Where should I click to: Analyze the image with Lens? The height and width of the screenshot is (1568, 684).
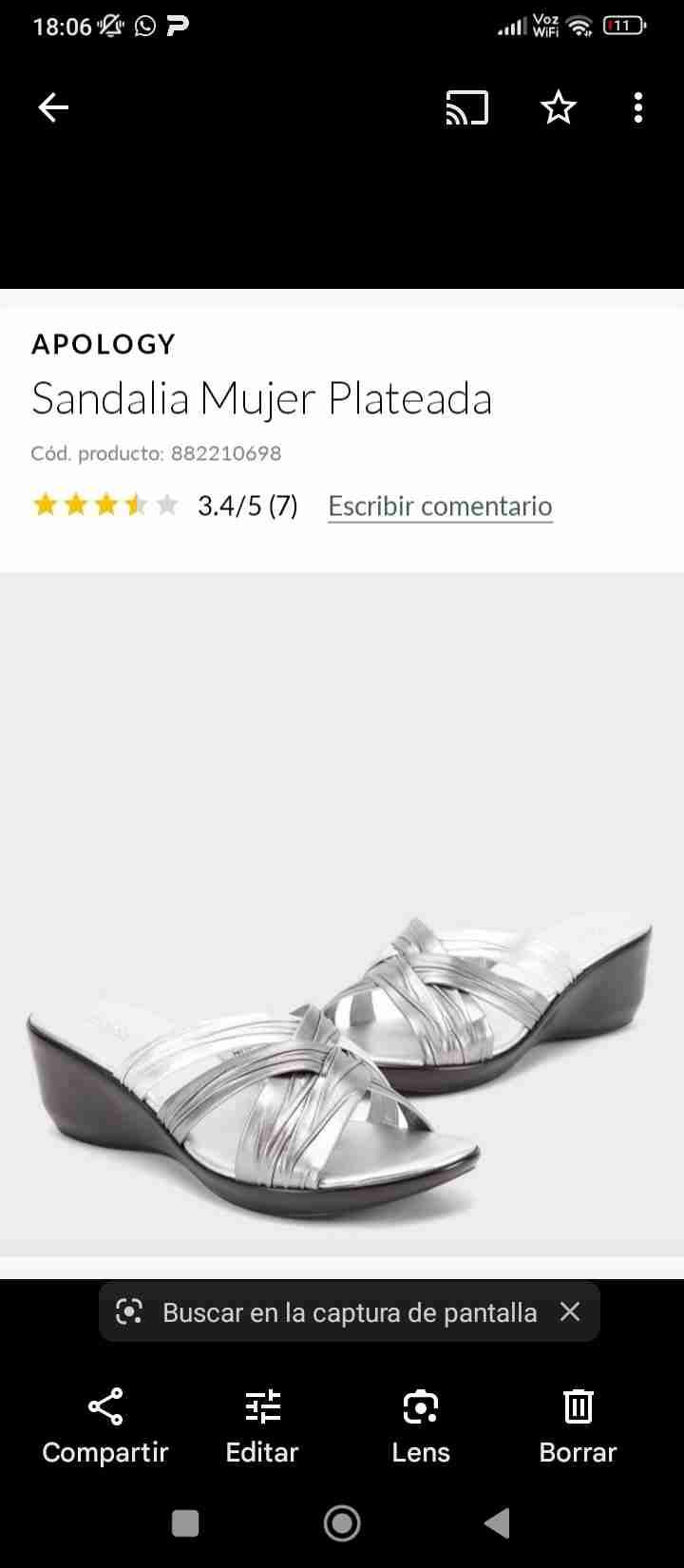[x=420, y=1425]
